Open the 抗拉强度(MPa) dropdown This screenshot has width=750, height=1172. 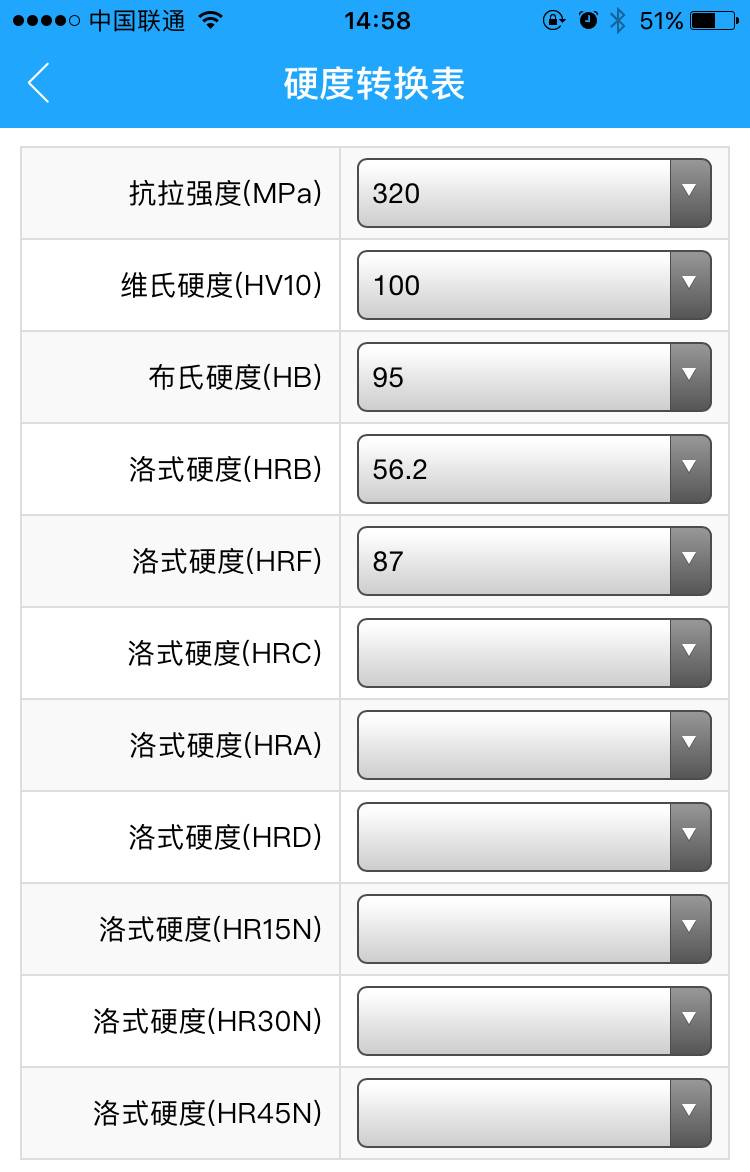[534, 193]
